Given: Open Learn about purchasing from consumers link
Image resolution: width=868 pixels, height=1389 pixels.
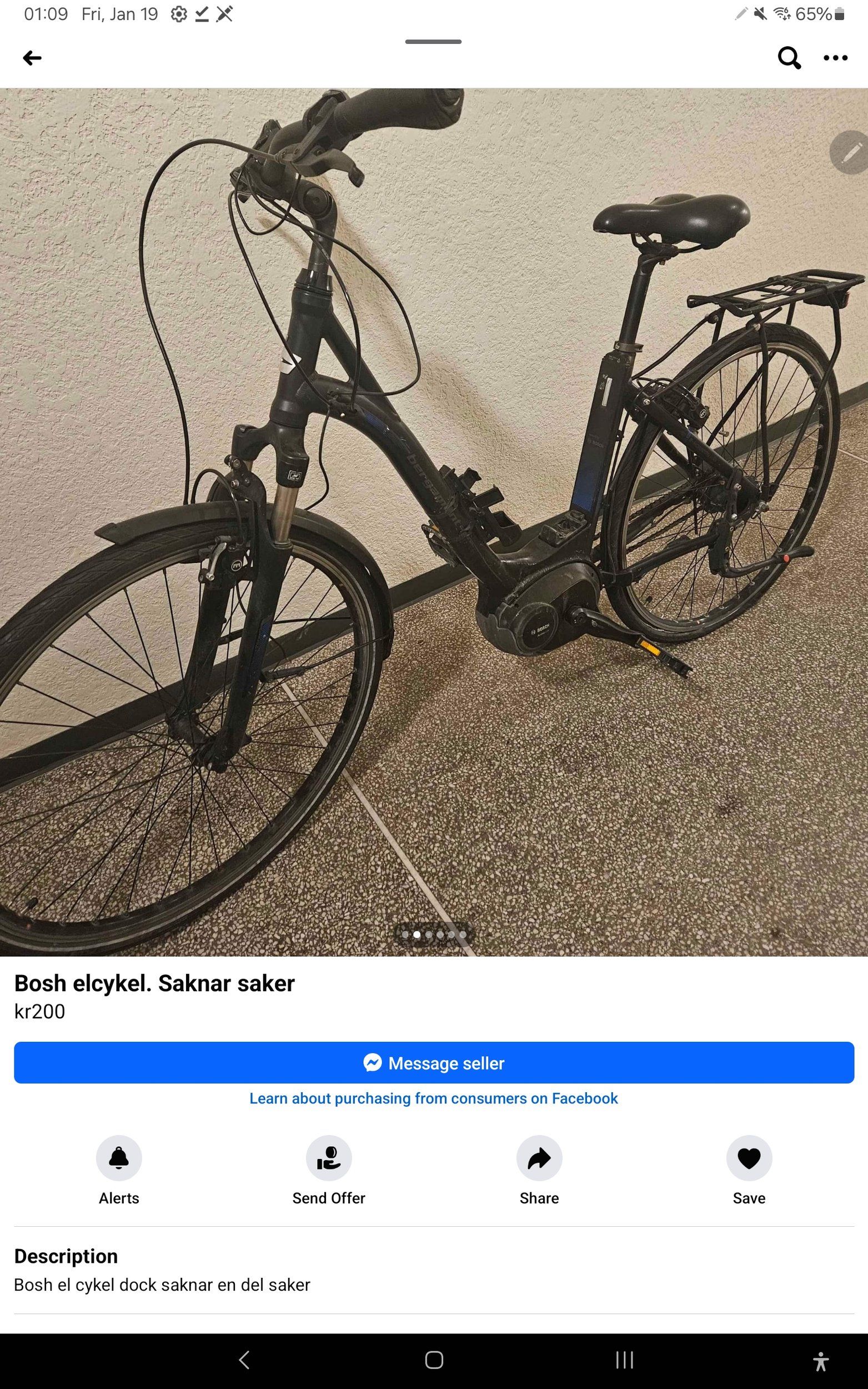Looking at the screenshot, I should pos(433,1098).
